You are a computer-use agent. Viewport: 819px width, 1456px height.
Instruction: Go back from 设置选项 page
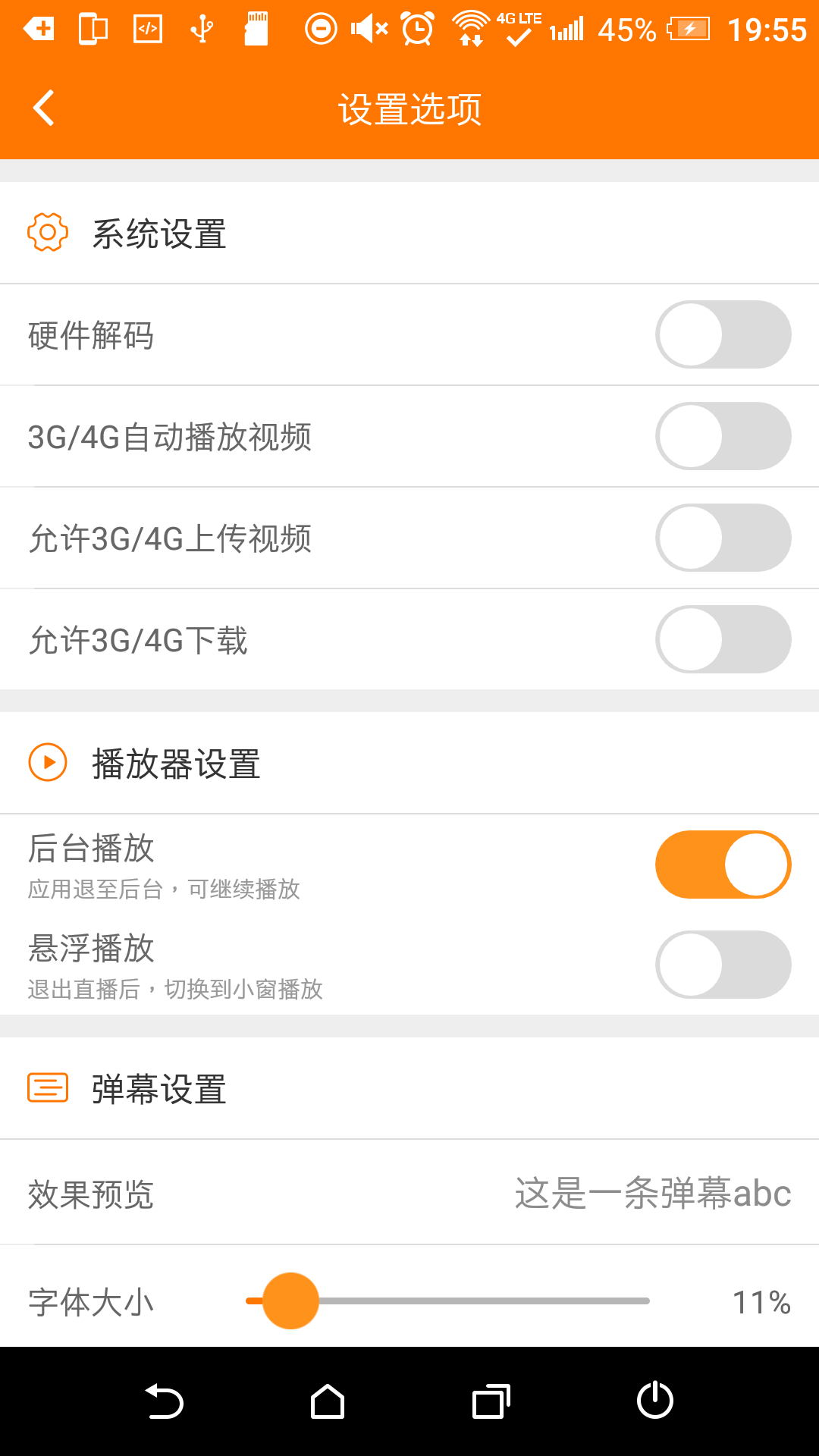pyautogui.click(x=44, y=108)
